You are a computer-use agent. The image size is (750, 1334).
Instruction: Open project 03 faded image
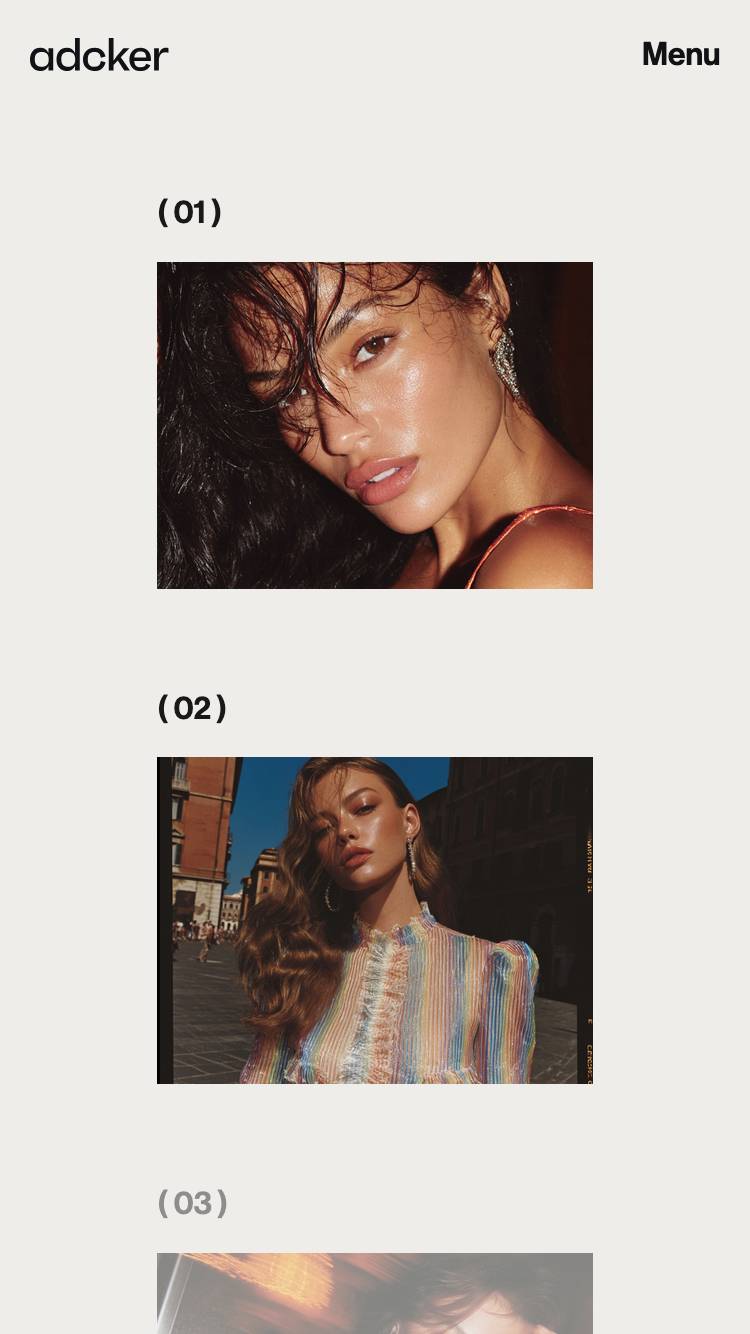374,1292
